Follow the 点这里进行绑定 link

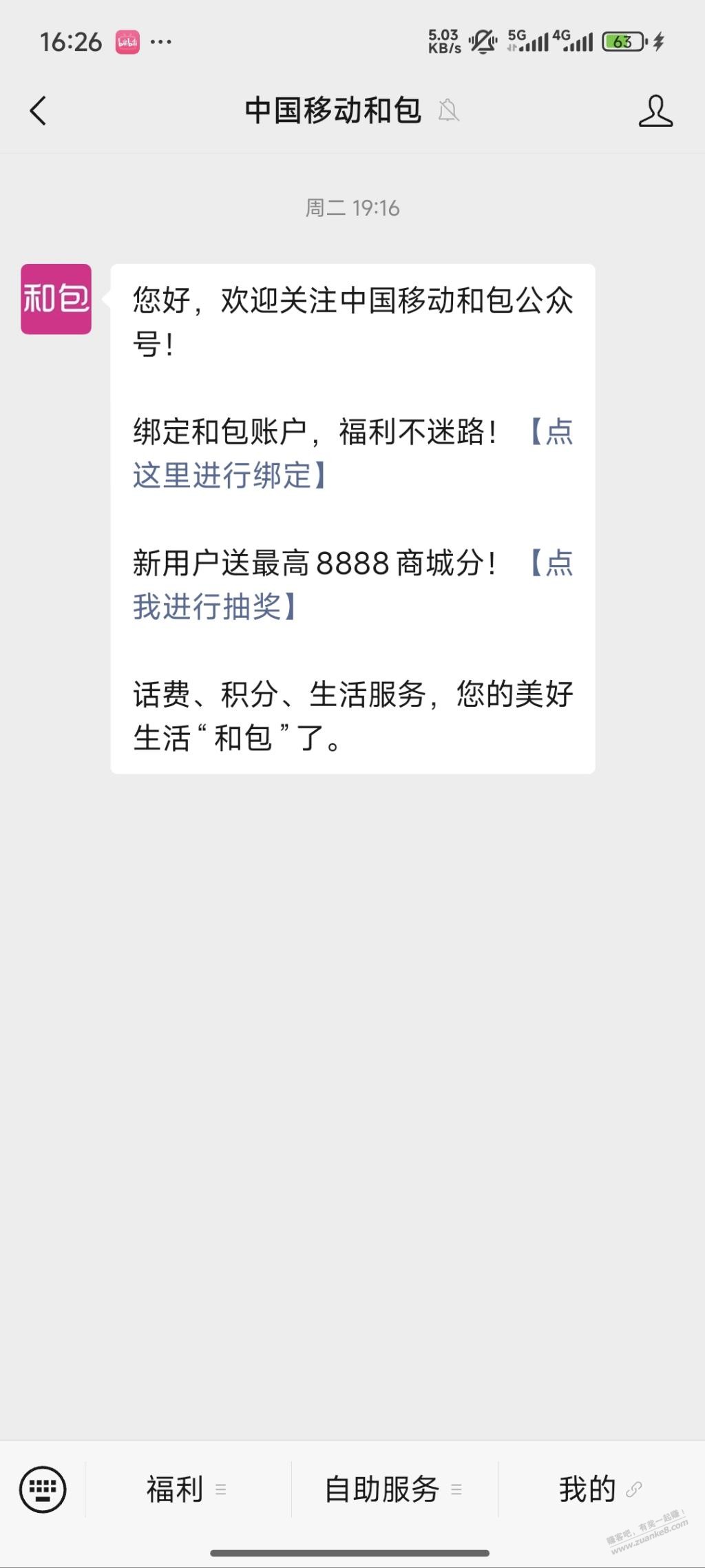227,475
